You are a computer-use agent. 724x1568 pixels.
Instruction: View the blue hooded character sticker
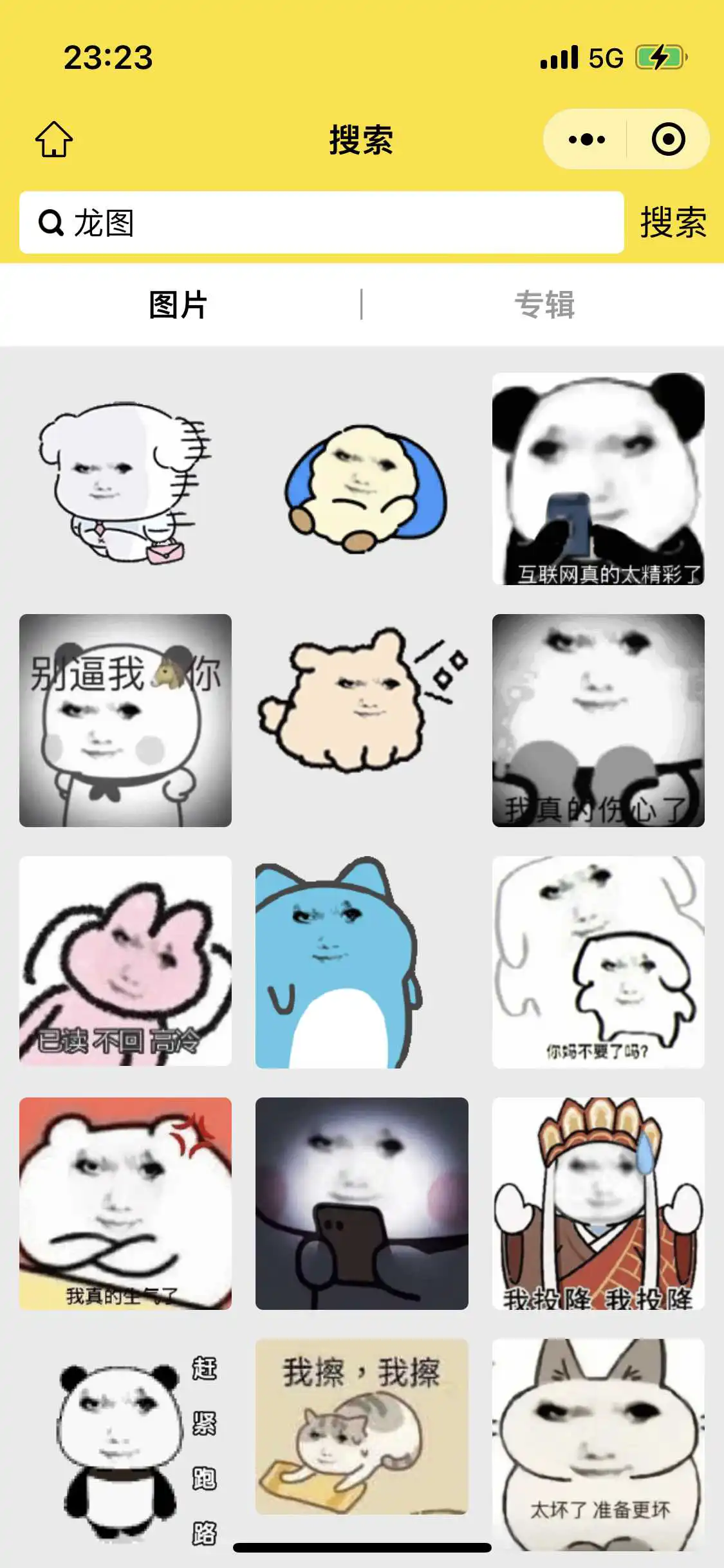(x=365, y=487)
